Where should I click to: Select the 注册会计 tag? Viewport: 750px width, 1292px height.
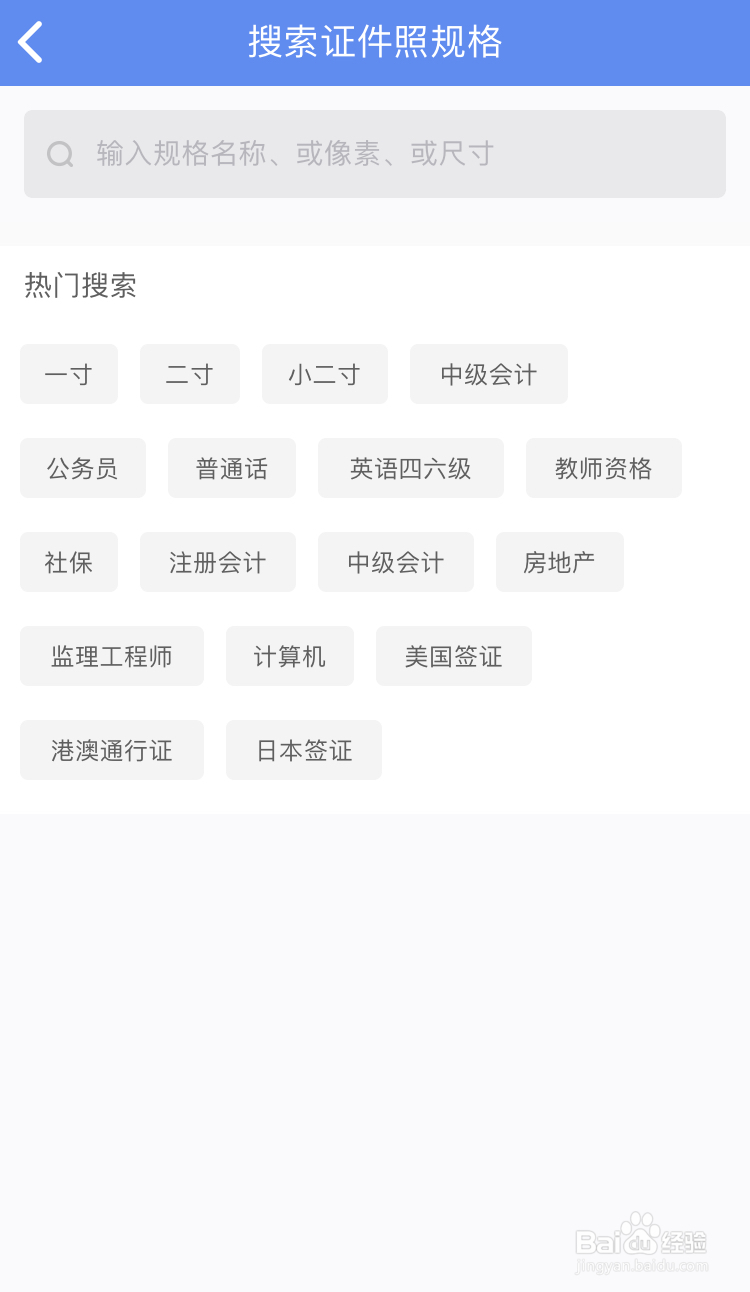coord(217,562)
